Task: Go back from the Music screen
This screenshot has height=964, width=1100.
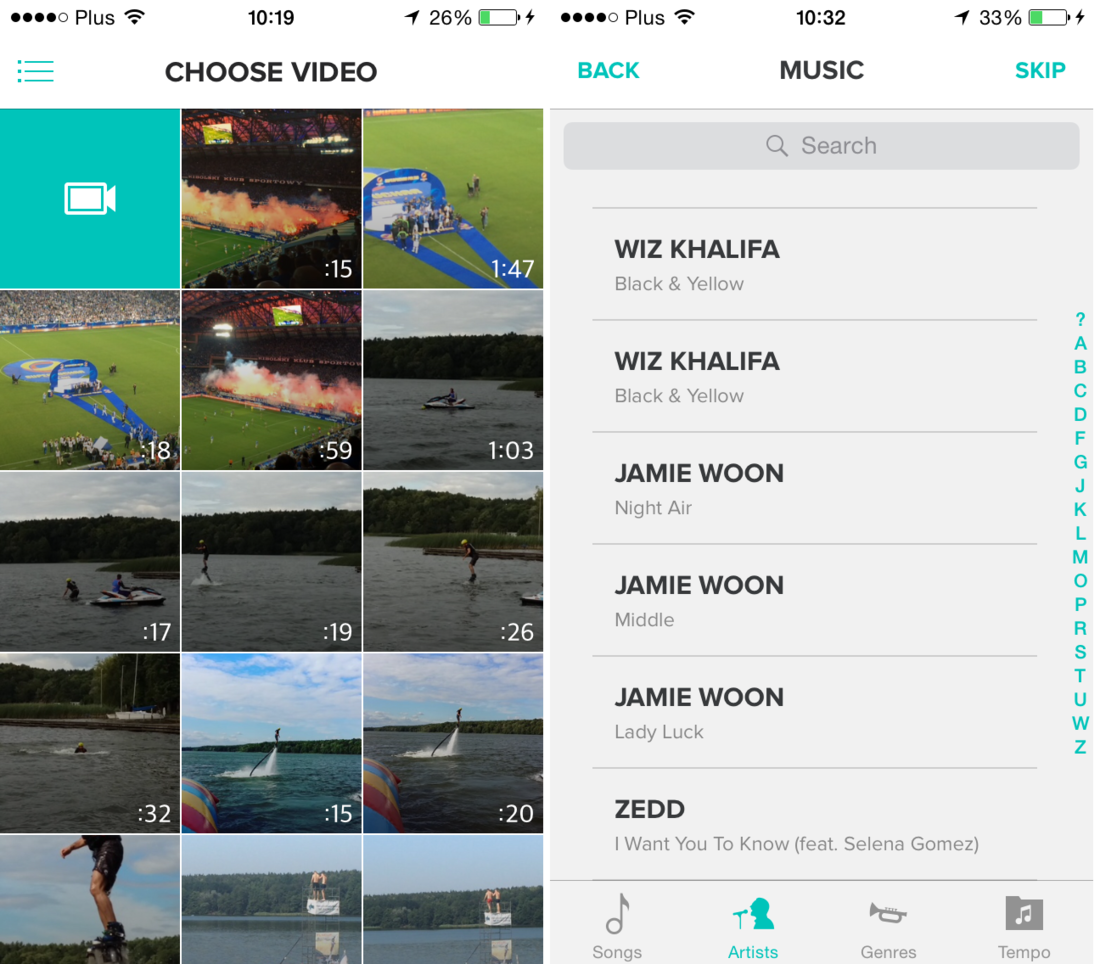Action: (x=608, y=71)
